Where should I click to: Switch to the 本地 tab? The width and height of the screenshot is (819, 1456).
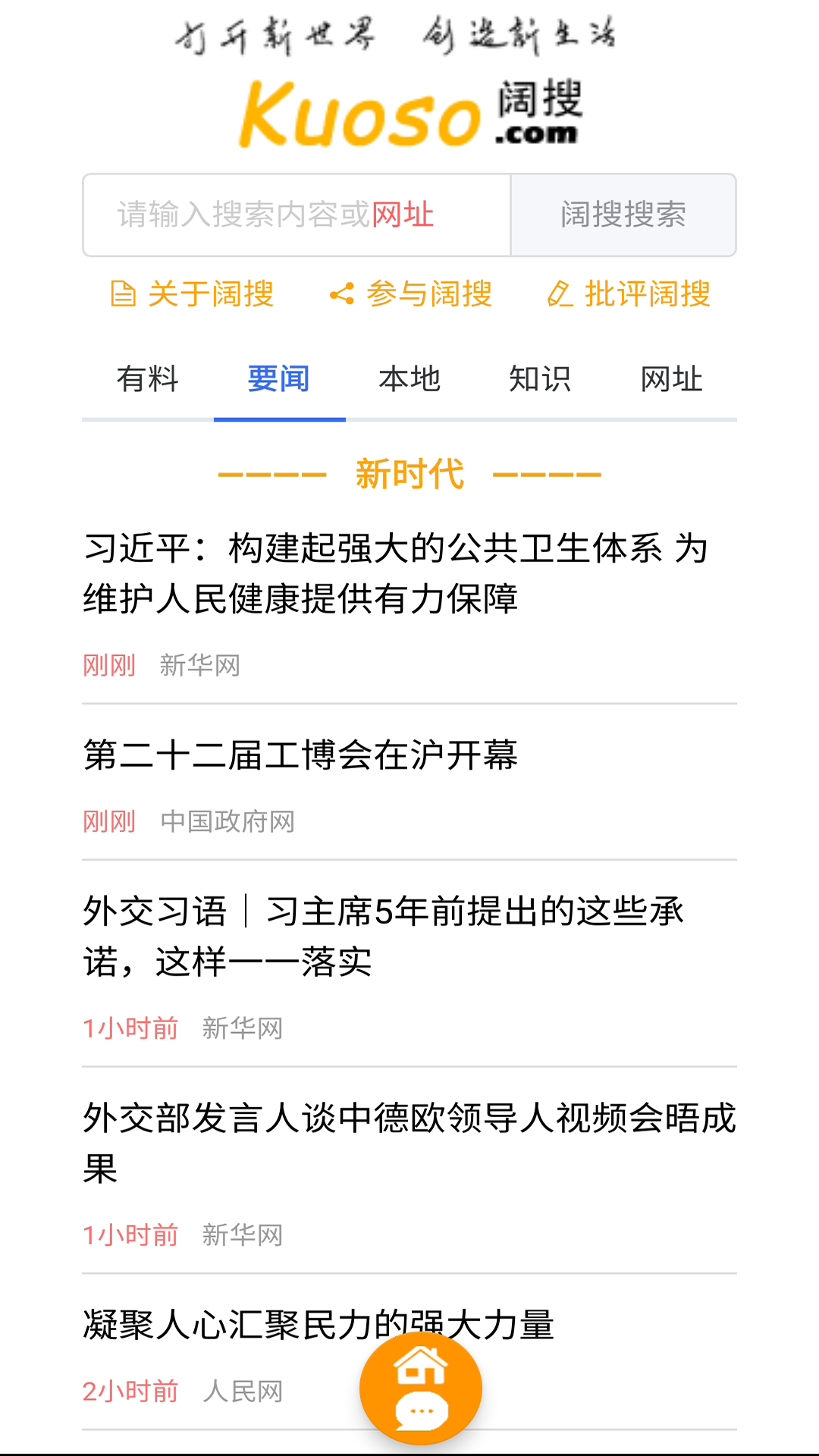[409, 378]
